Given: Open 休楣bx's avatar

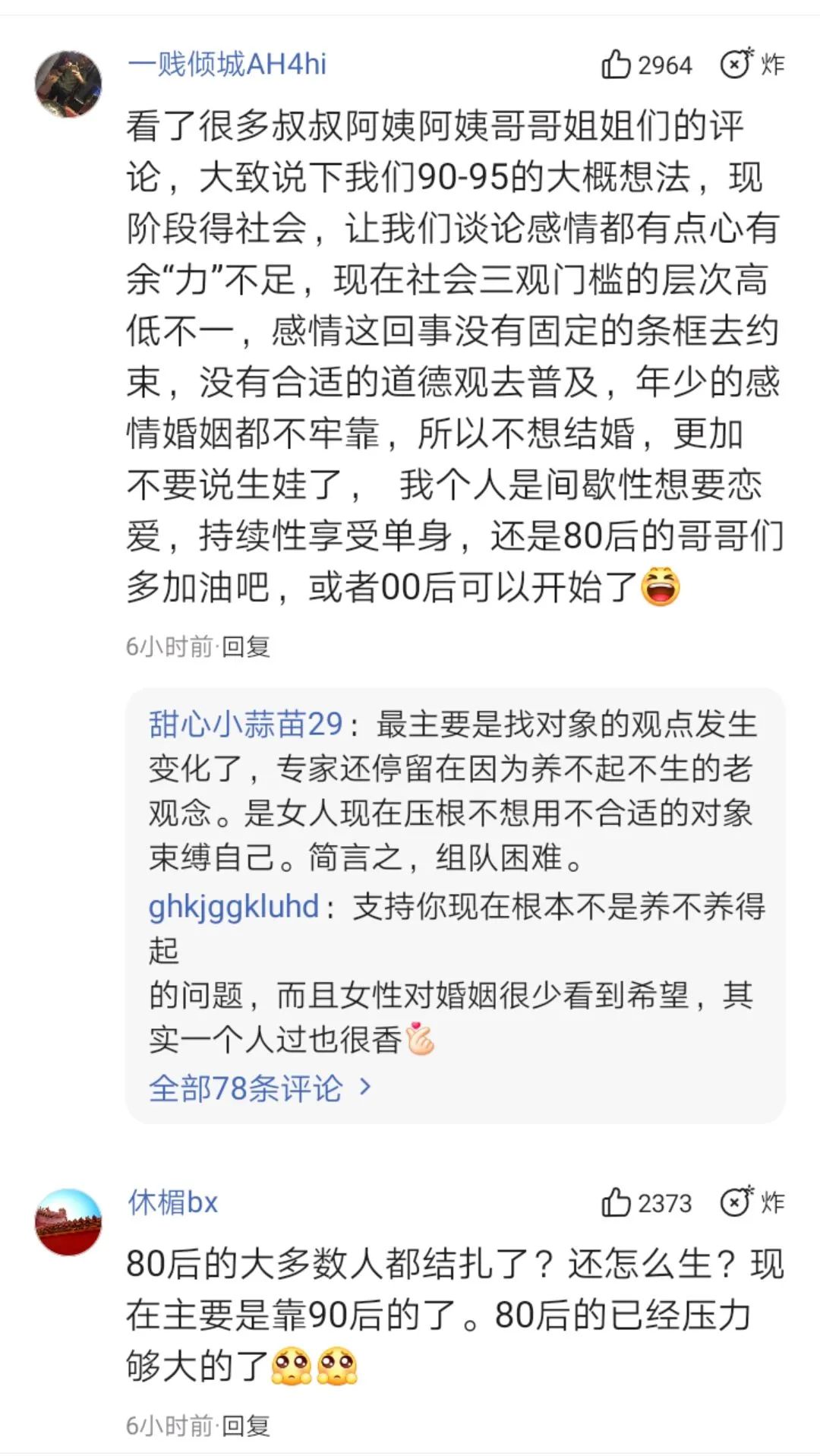Looking at the screenshot, I should pyautogui.click(x=68, y=1221).
